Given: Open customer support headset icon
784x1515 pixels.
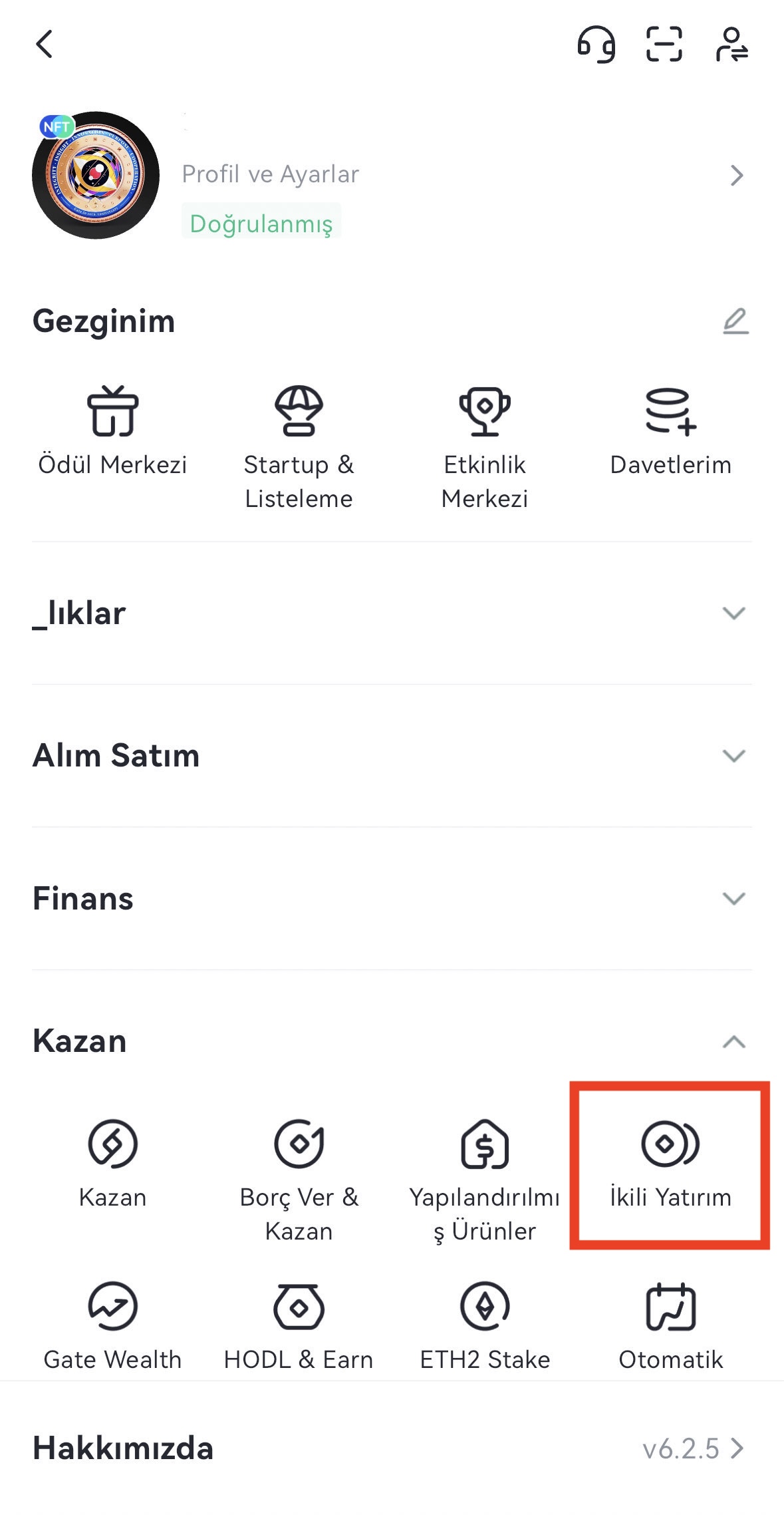Looking at the screenshot, I should click(596, 45).
